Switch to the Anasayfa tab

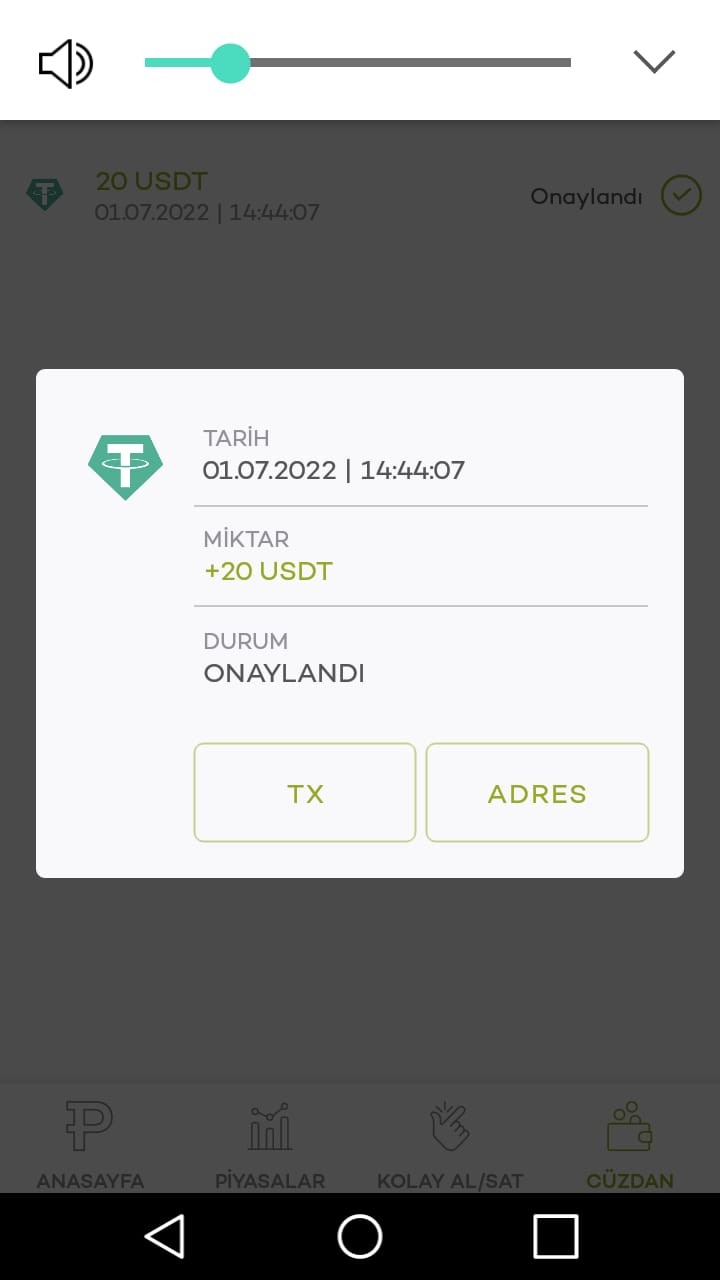click(90, 1144)
